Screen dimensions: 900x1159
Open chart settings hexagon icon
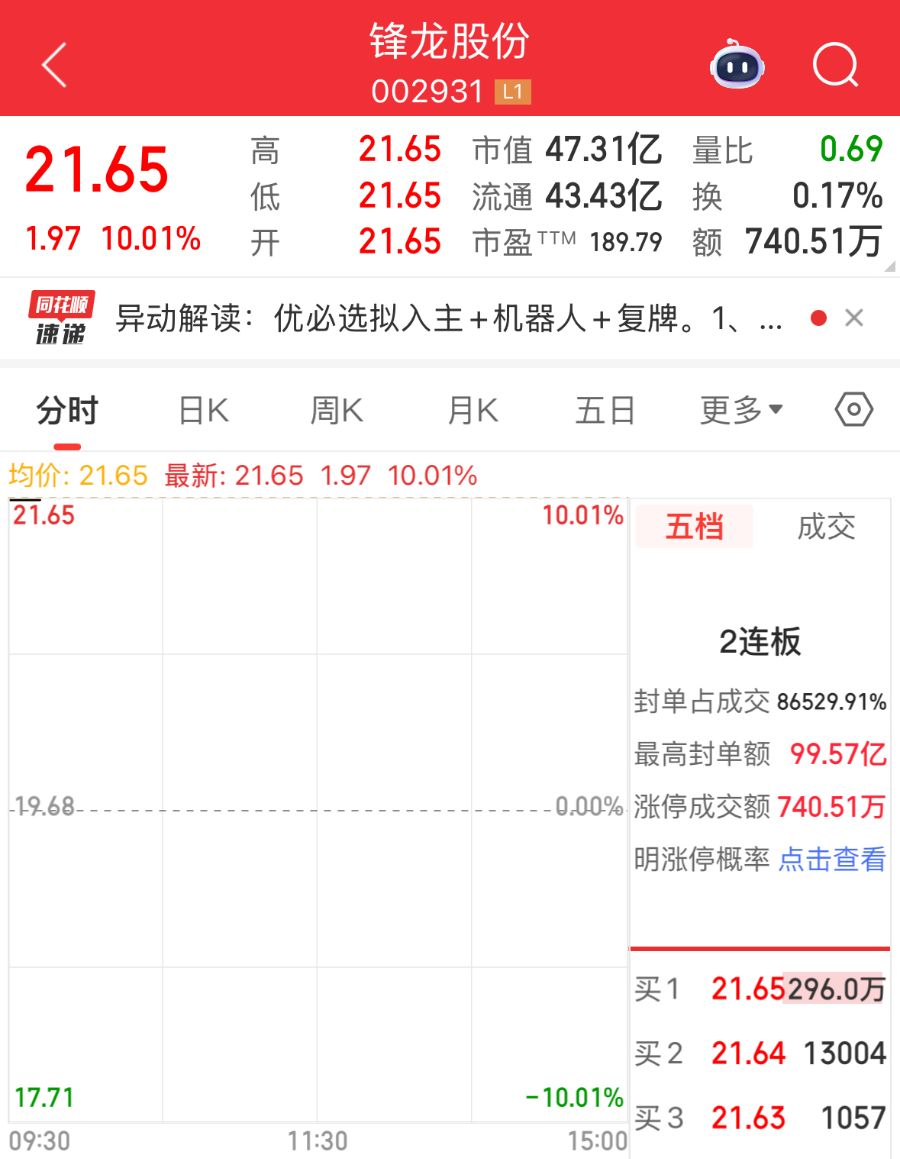click(x=853, y=410)
